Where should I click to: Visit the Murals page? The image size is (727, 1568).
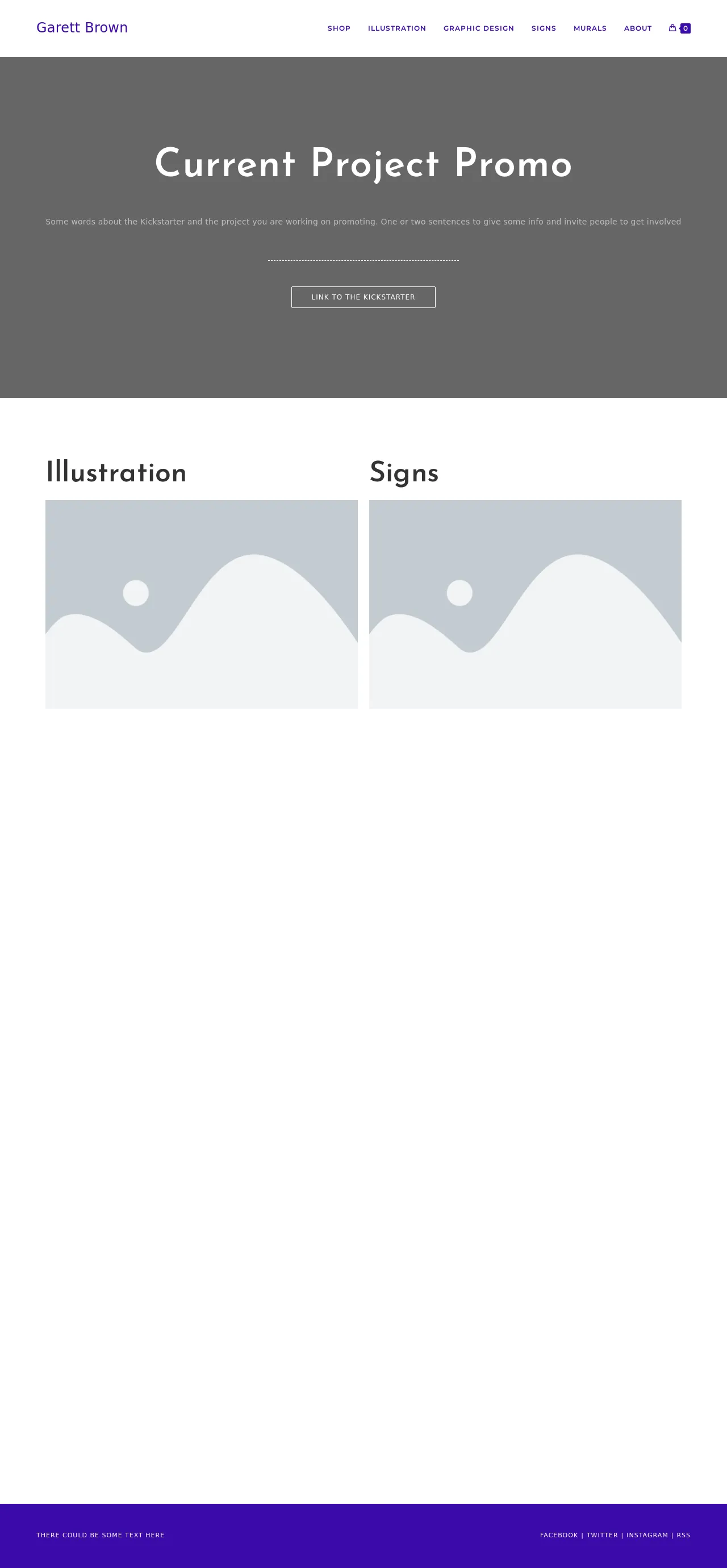click(x=590, y=28)
